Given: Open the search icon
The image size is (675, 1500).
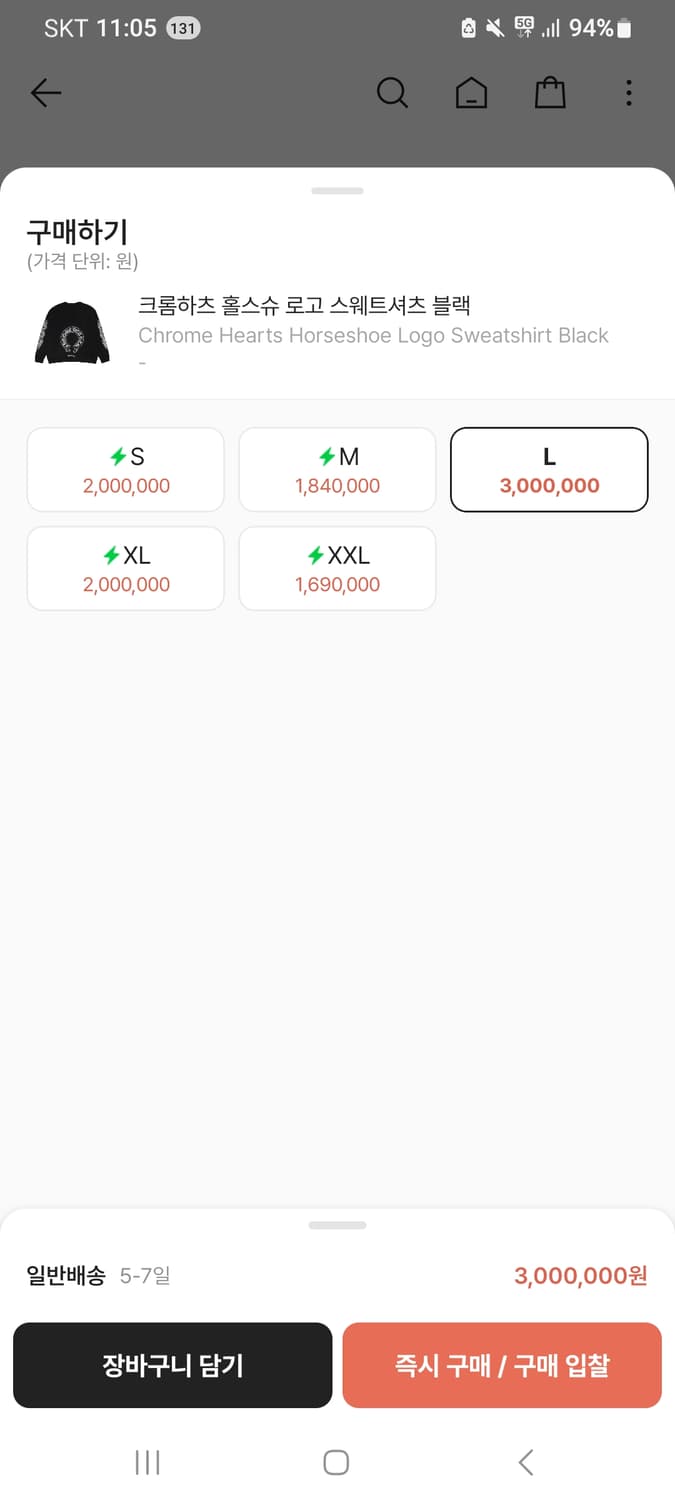Looking at the screenshot, I should pyautogui.click(x=392, y=93).
